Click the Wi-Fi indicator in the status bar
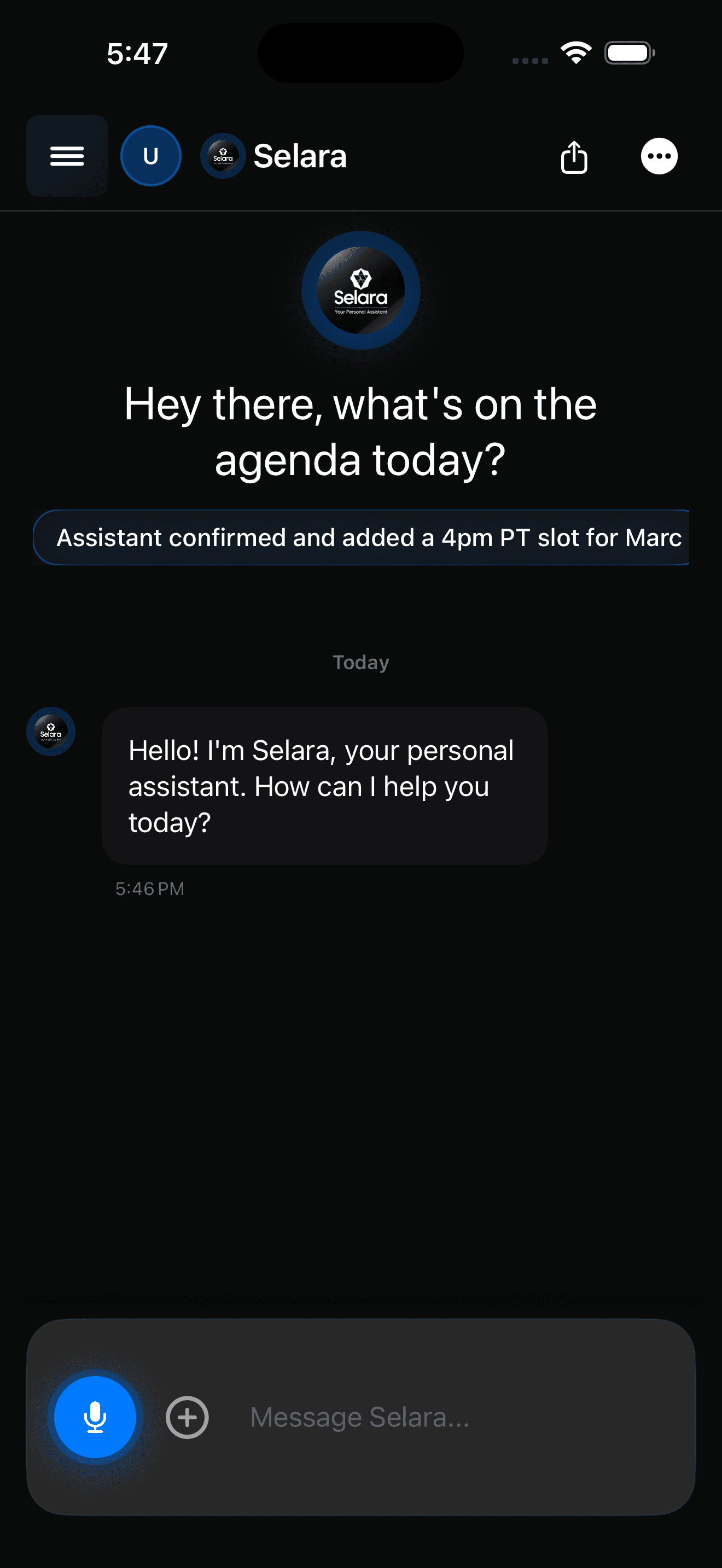This screenshot has height=1568, width=722. coord(575,53)
